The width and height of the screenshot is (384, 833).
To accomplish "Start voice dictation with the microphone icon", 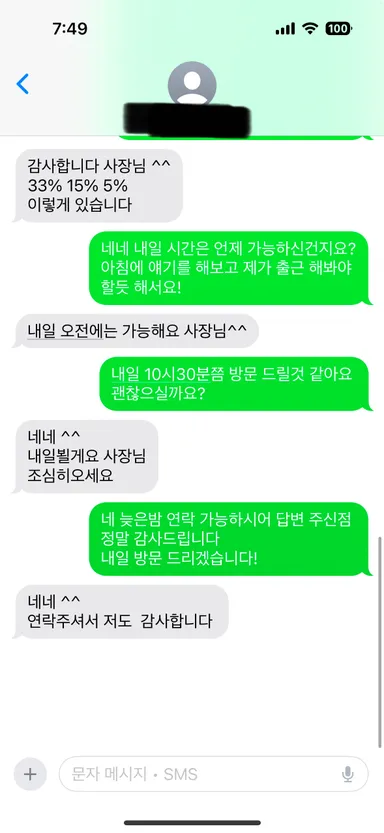I will click(x=348, y=775).
